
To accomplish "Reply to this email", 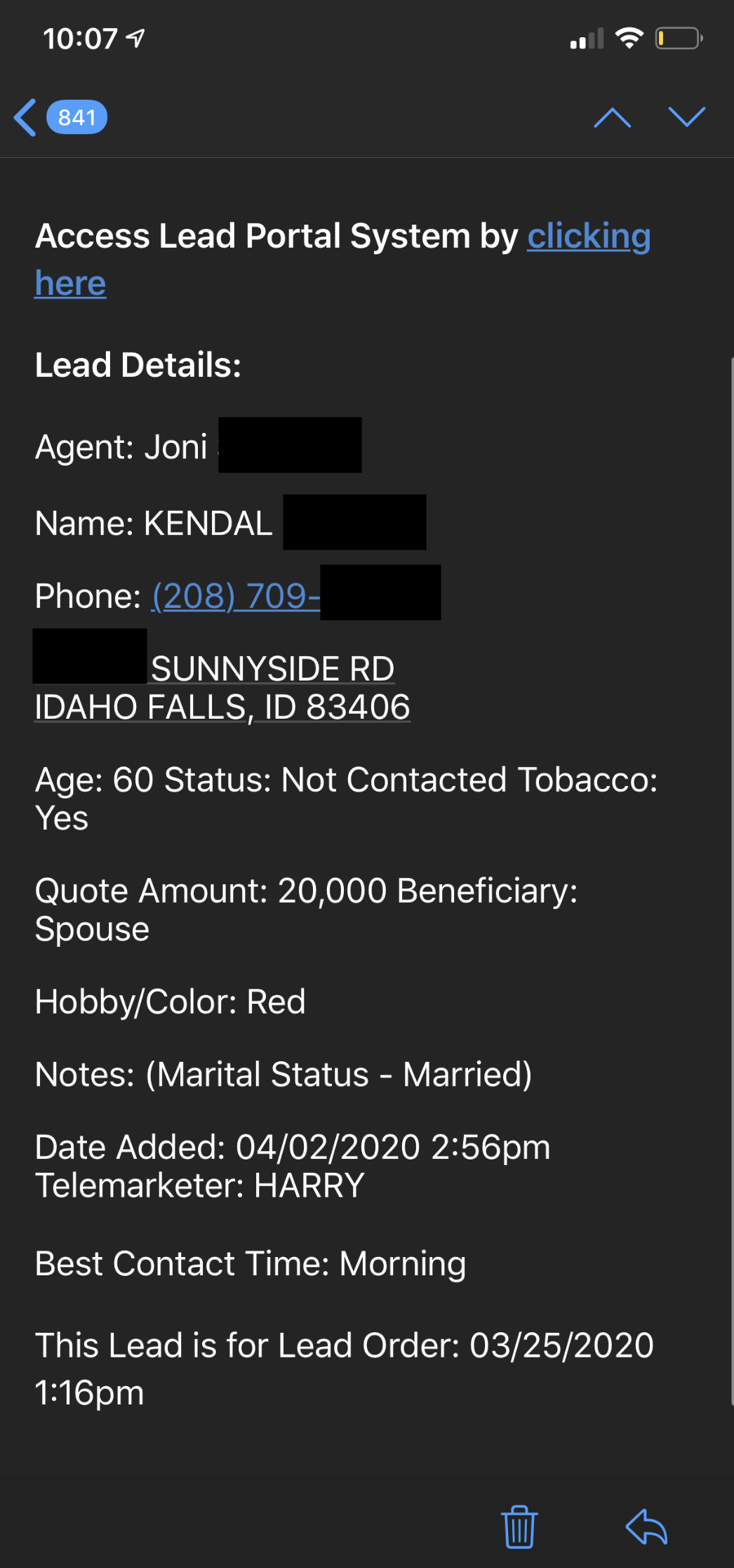I will click(646, 1527).
